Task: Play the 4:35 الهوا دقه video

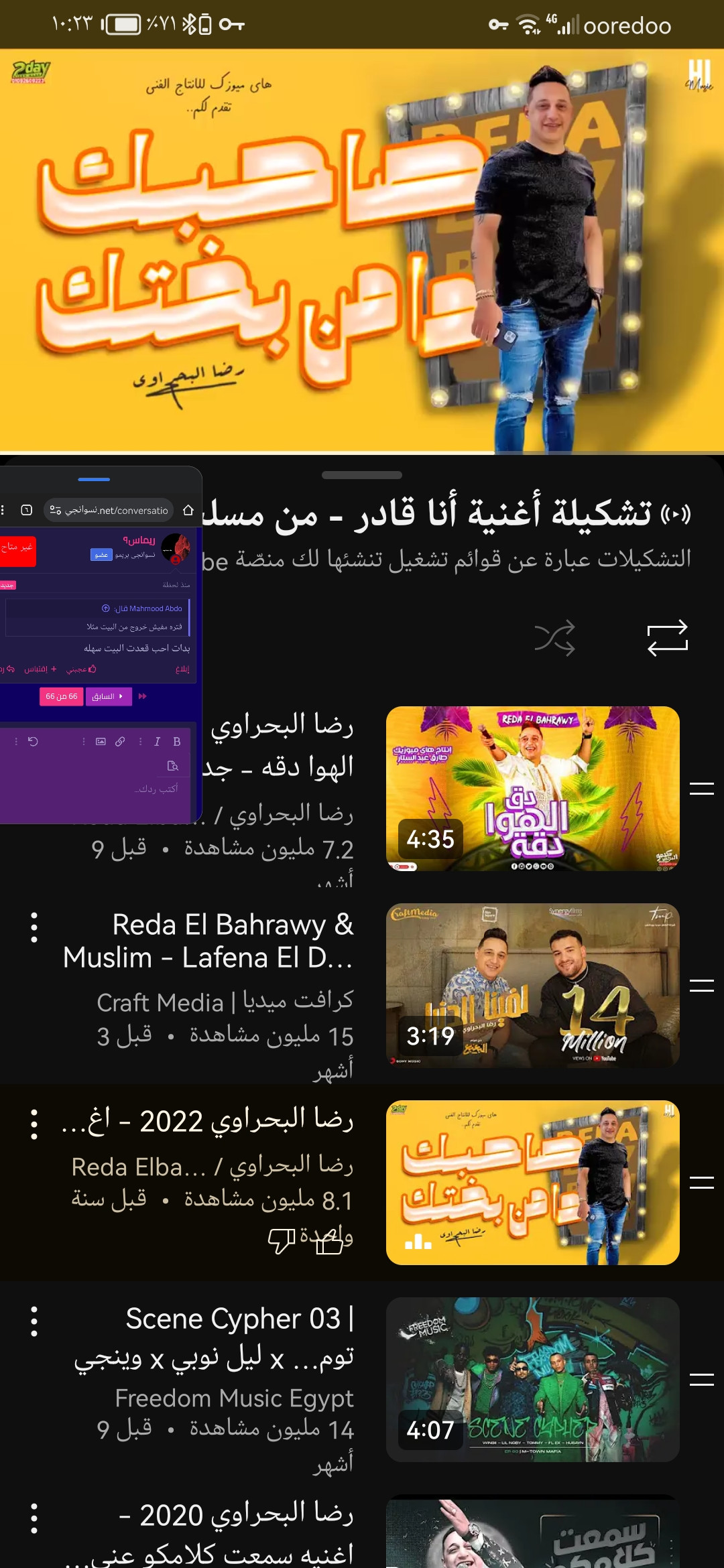Action: pyautogui.click(x=532, y=789)
